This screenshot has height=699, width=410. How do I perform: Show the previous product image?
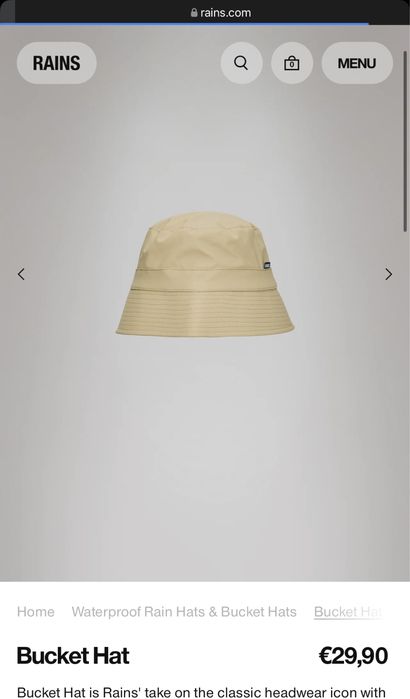pos(21,274)
